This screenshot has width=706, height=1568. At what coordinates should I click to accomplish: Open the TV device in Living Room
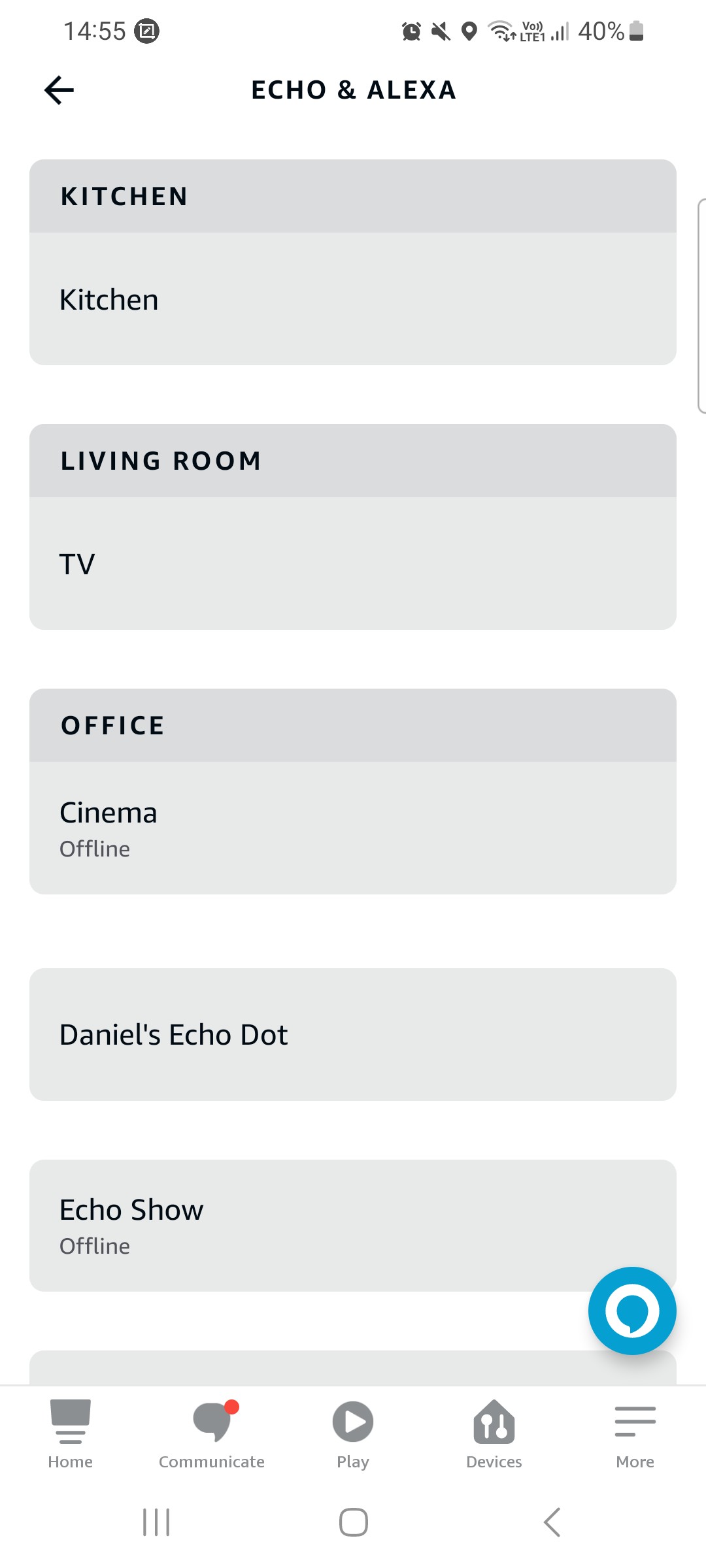(353, 564)
